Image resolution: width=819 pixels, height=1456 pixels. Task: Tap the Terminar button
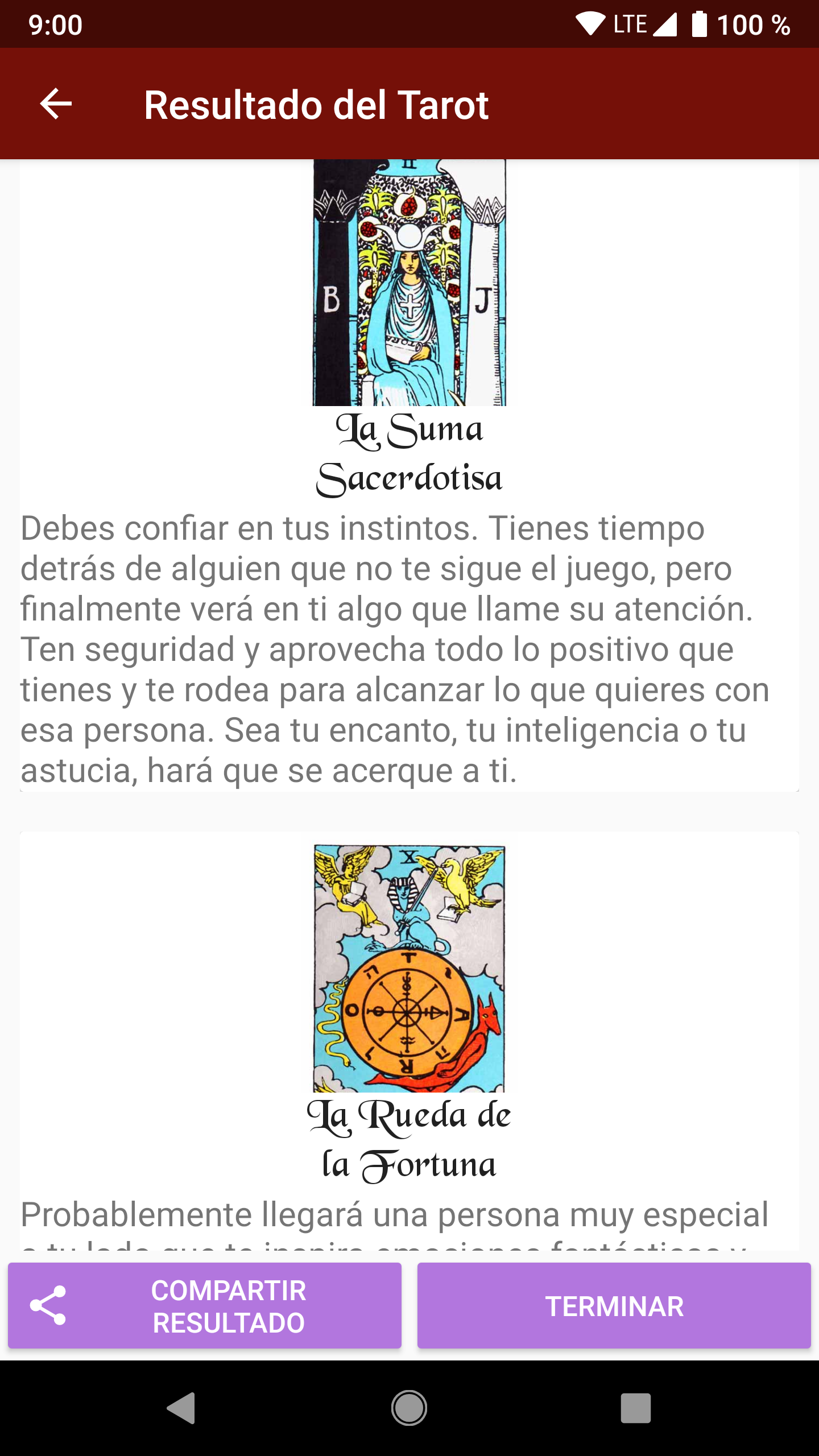click(x=614, y=1306)
